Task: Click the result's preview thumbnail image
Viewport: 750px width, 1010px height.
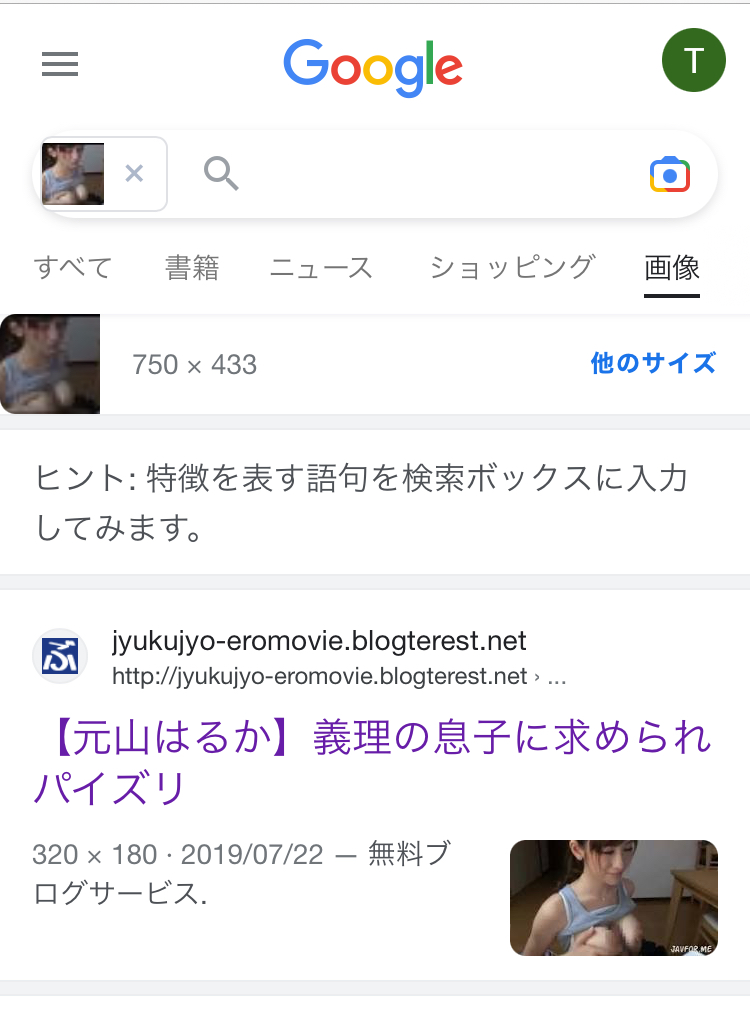Action: (613, 897)
